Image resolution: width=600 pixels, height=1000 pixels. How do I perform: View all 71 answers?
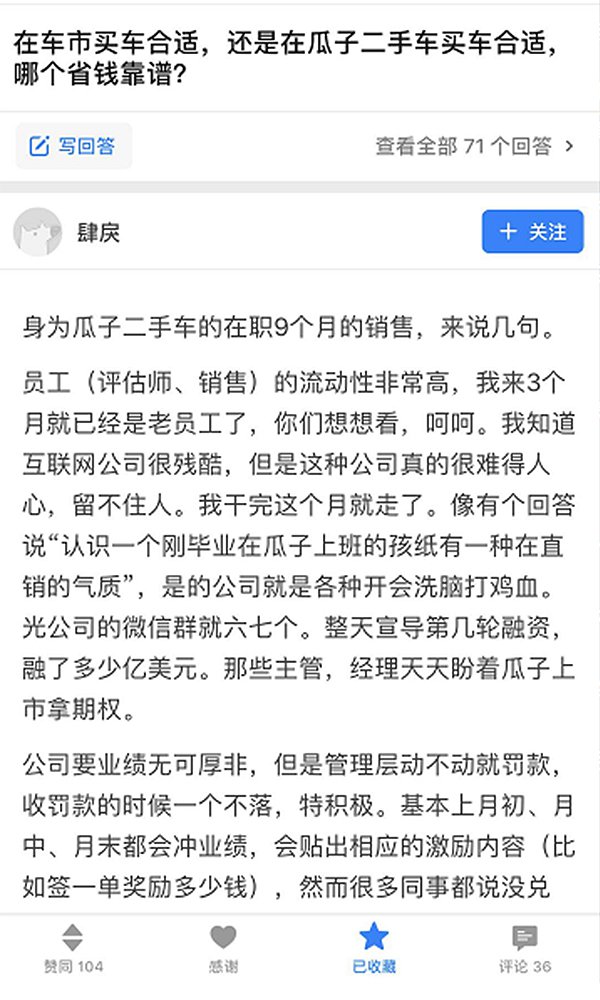[x=474, y=147]
